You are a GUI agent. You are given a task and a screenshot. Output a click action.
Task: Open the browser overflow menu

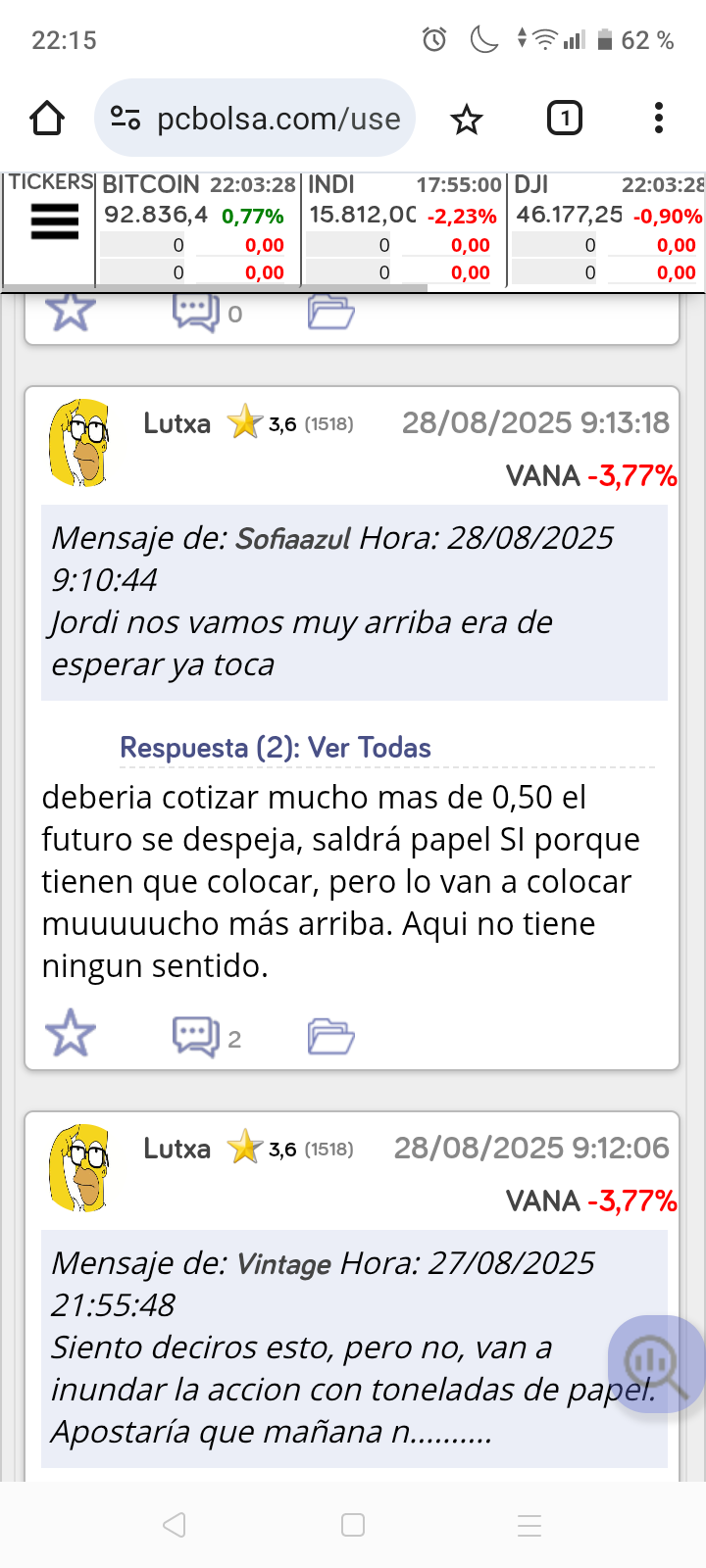[659, 119]
